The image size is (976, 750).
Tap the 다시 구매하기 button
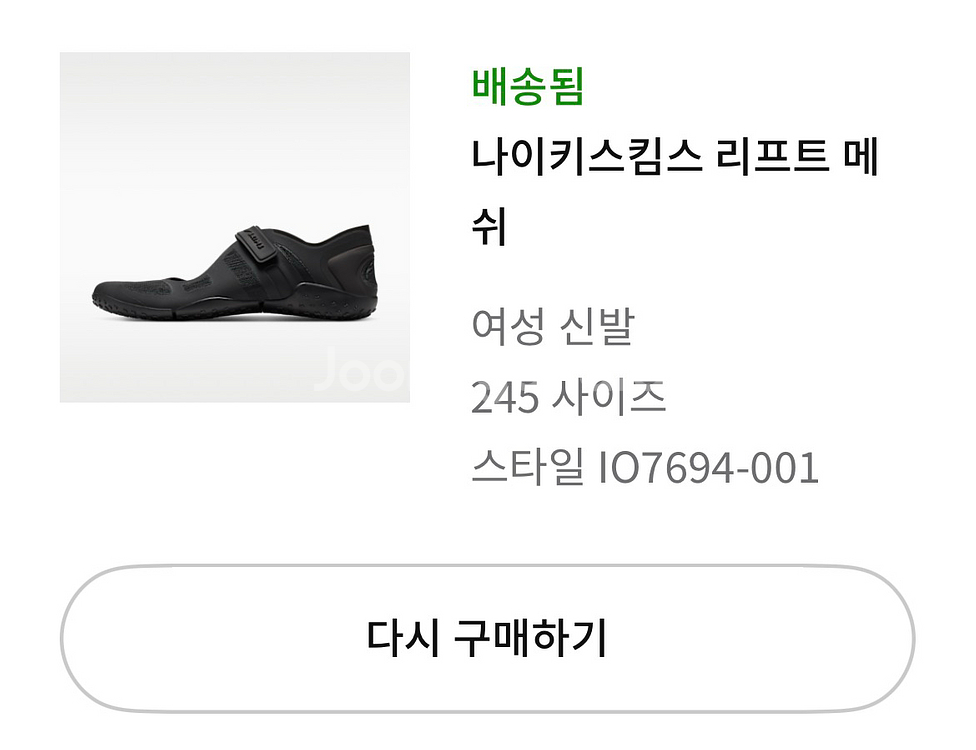(x=487, y=638)
